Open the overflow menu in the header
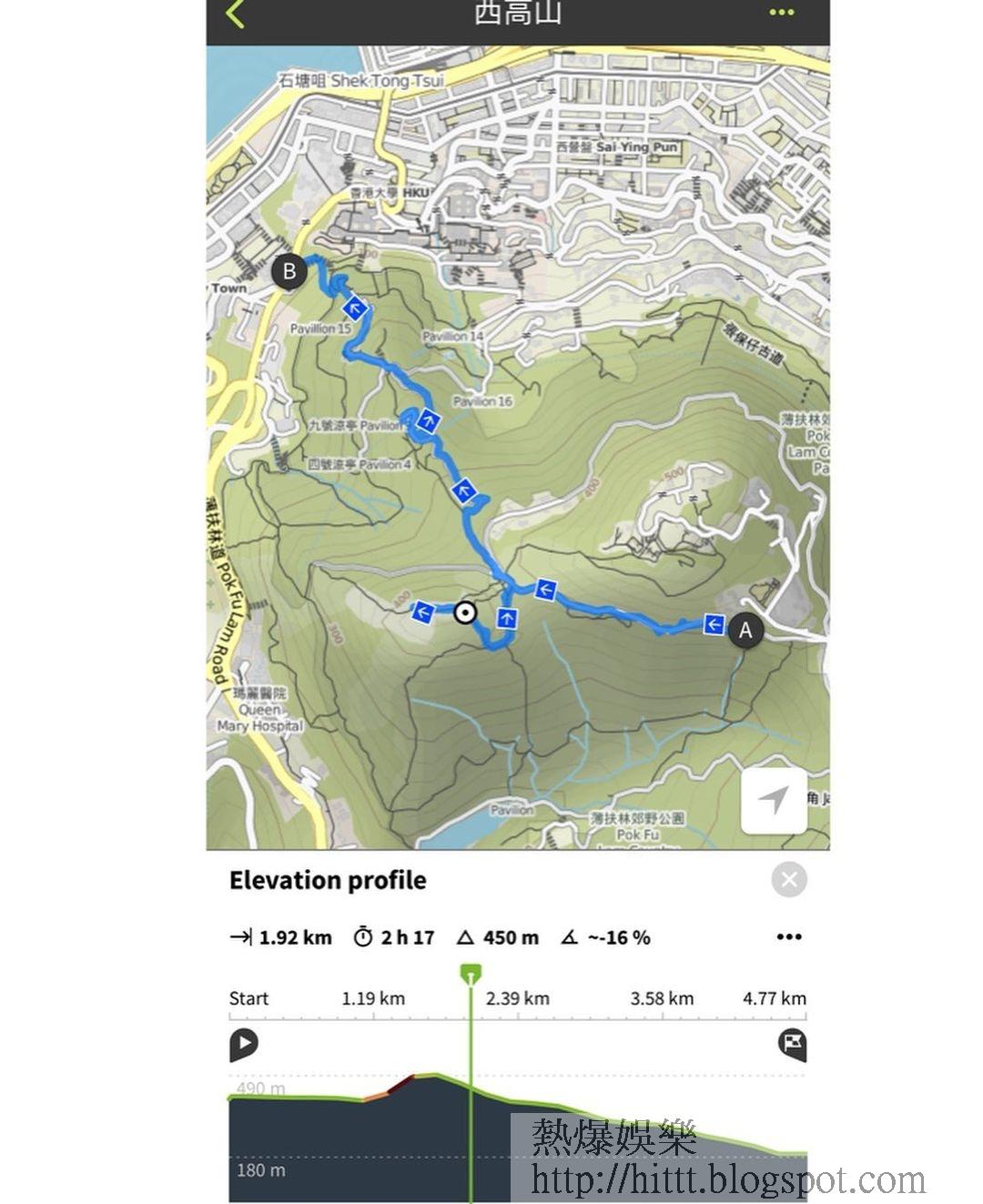This screenshot has height=1204, width=983. pos(781,13)
